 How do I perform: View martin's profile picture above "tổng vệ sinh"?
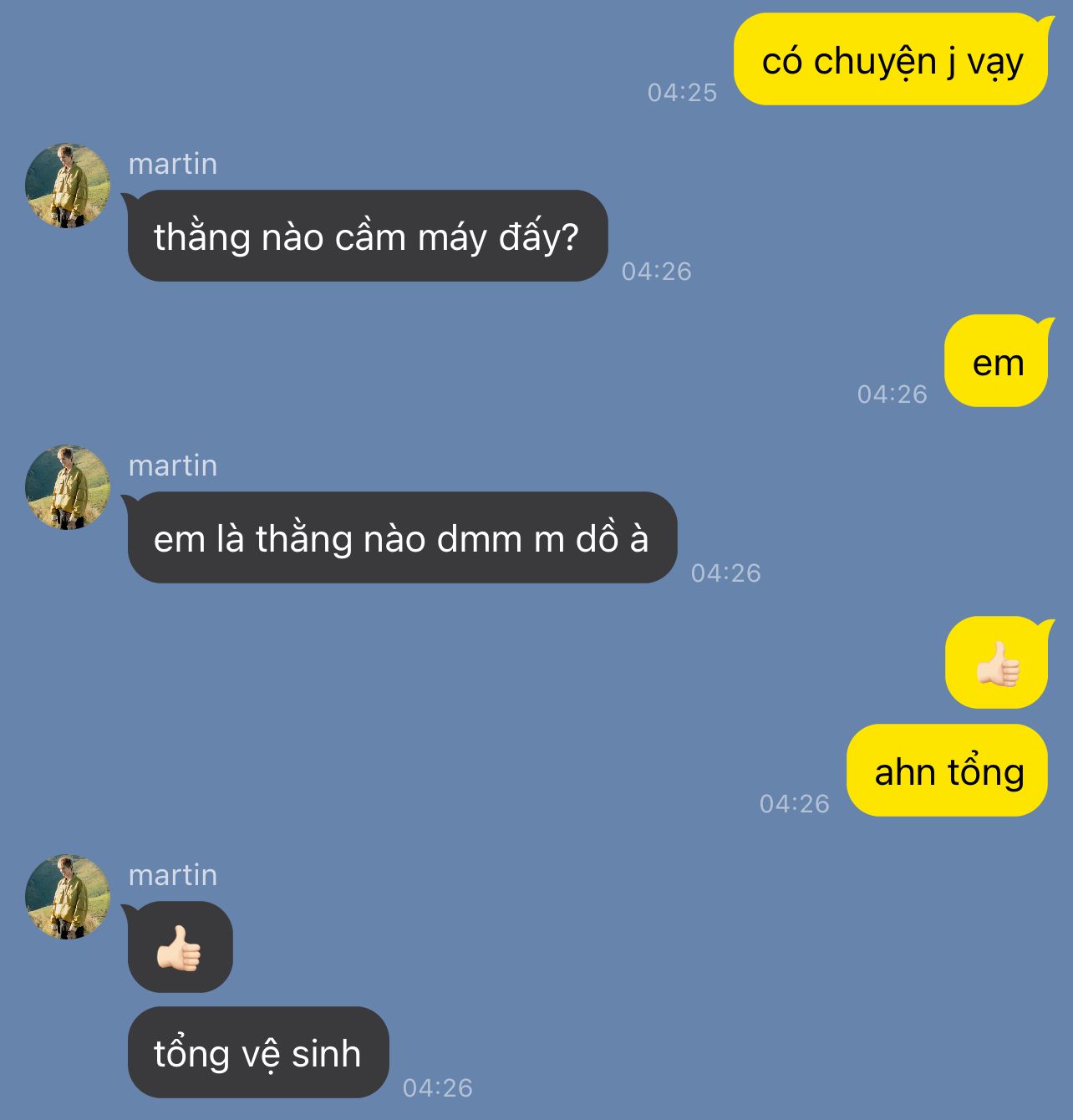click(x=68, y=897)
